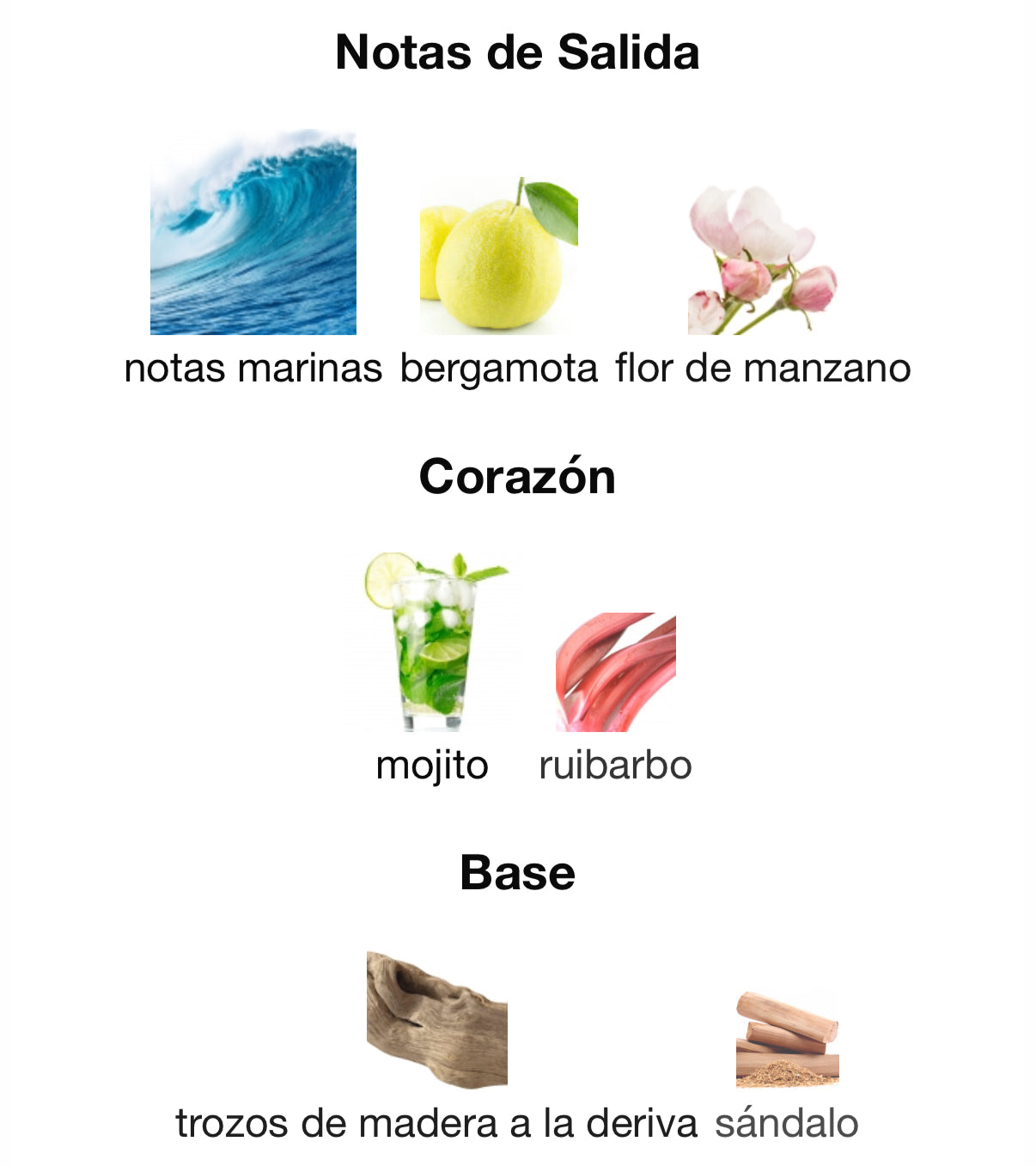Image resolution: width=1036 pixels, height=1166 pixels.
Task: Select the bergamota note
Action: pos(498,256)
